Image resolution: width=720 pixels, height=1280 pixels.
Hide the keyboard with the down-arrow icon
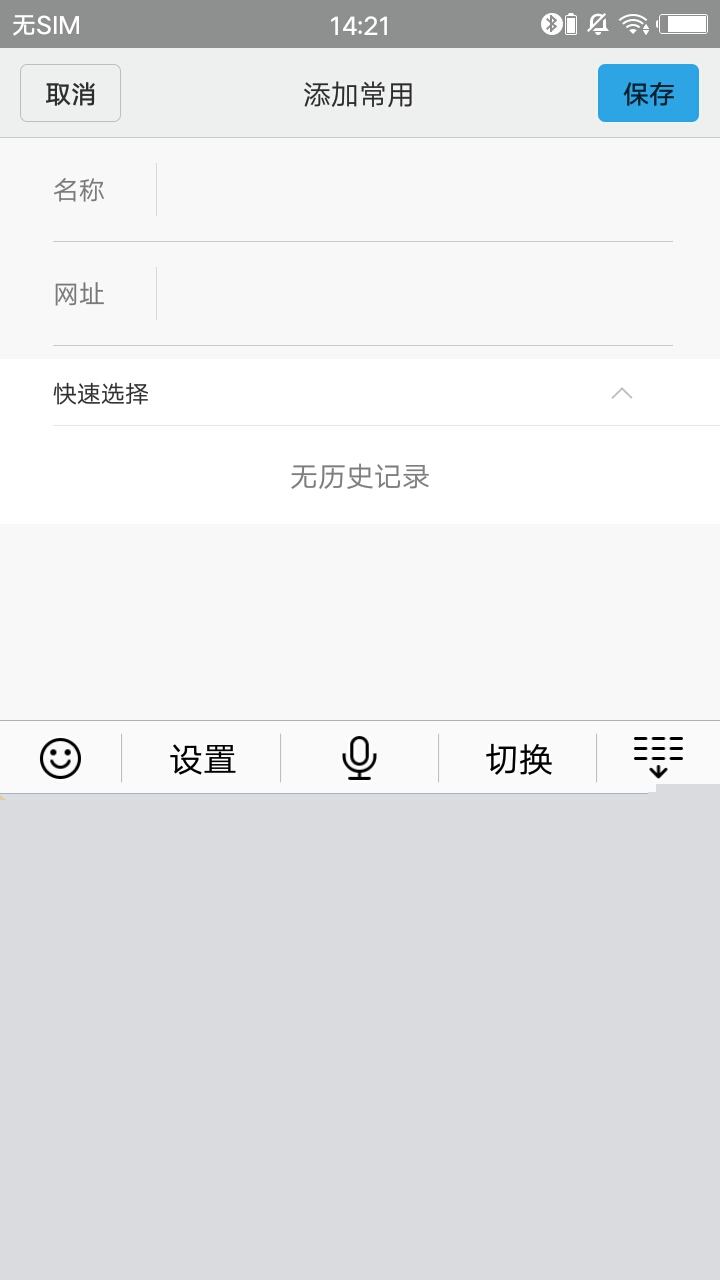(x=658, y=757)
